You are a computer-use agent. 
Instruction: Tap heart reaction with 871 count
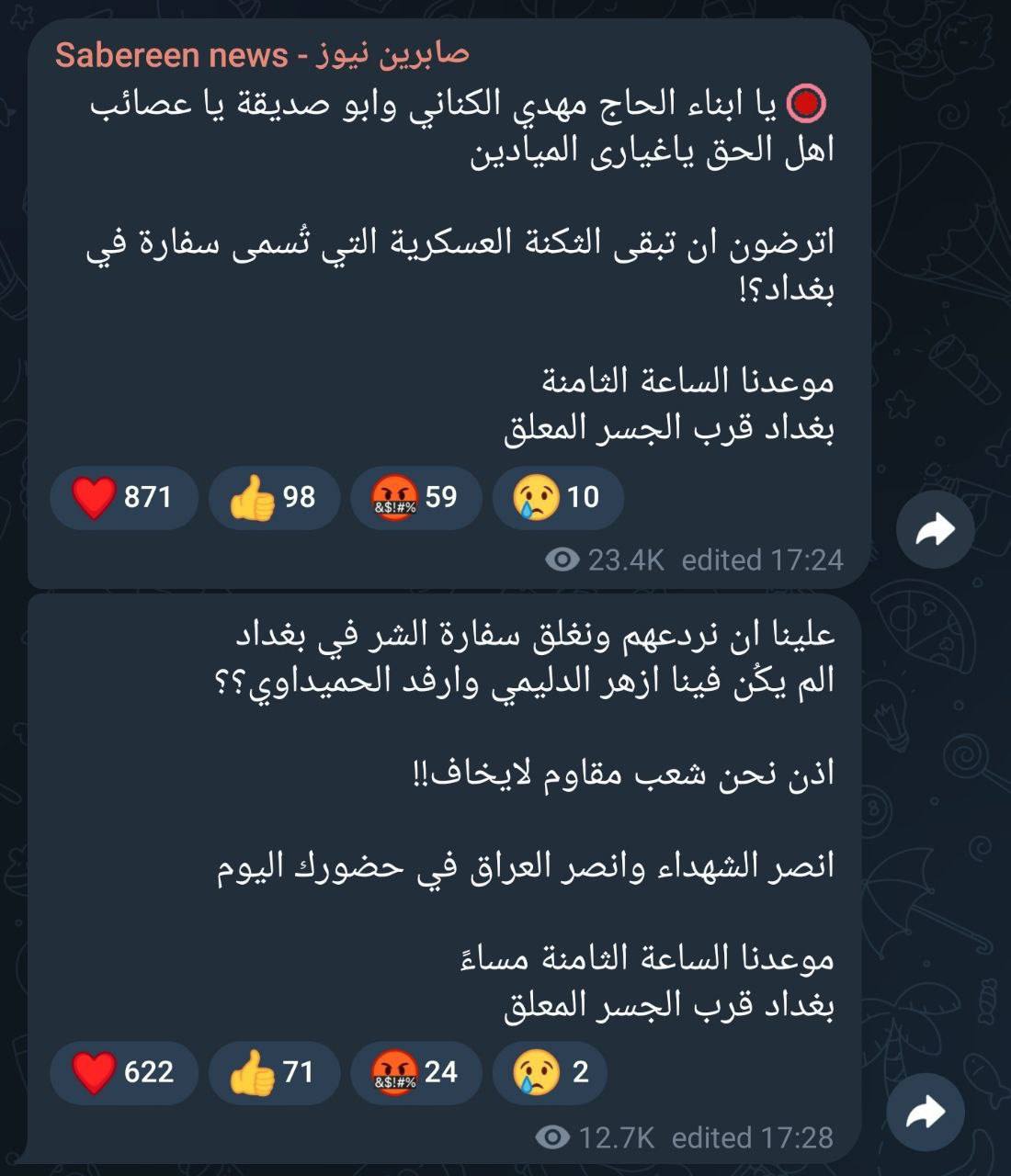pos(124,497)
